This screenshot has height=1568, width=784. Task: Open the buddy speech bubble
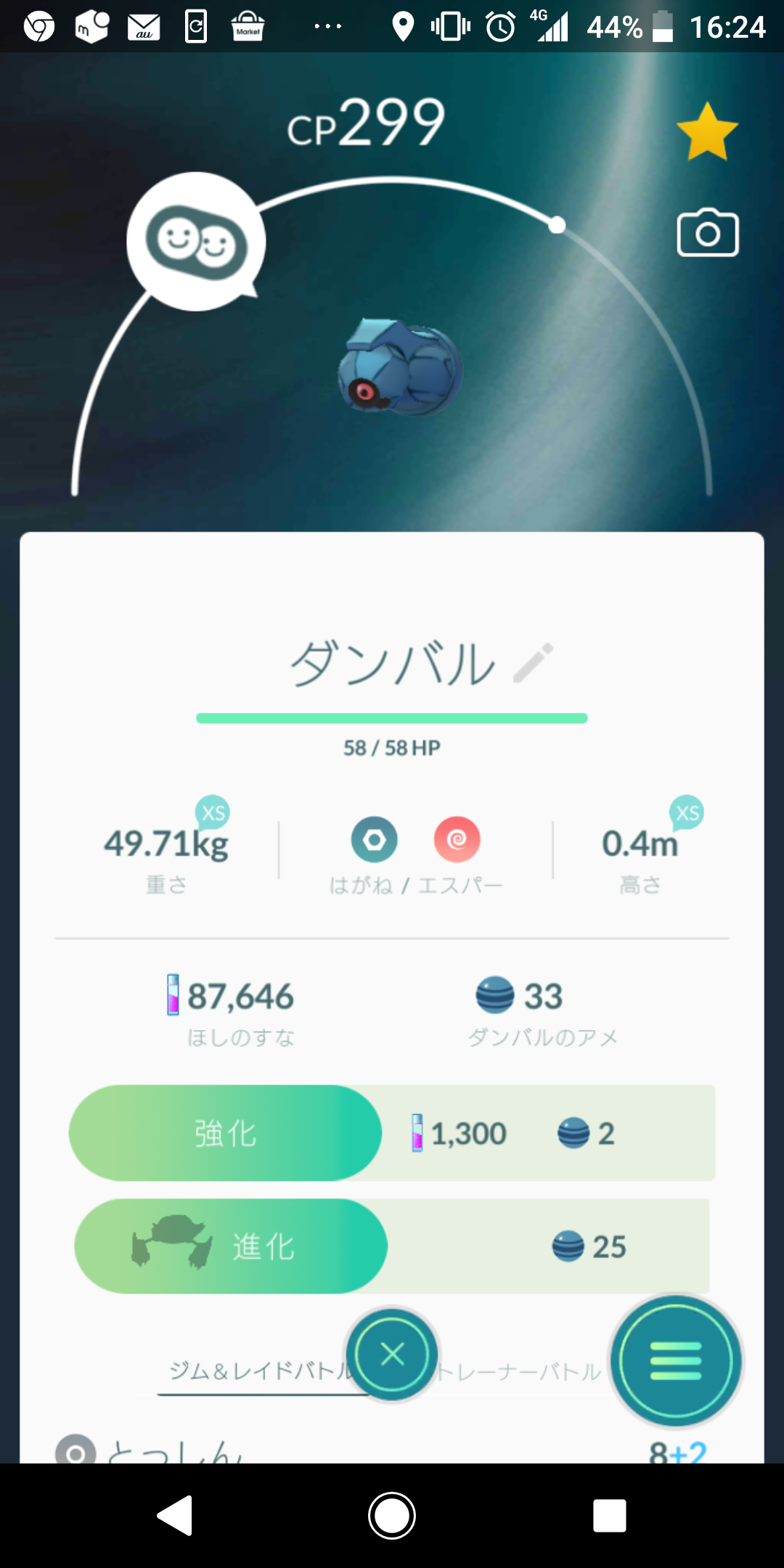click(196, 242)
